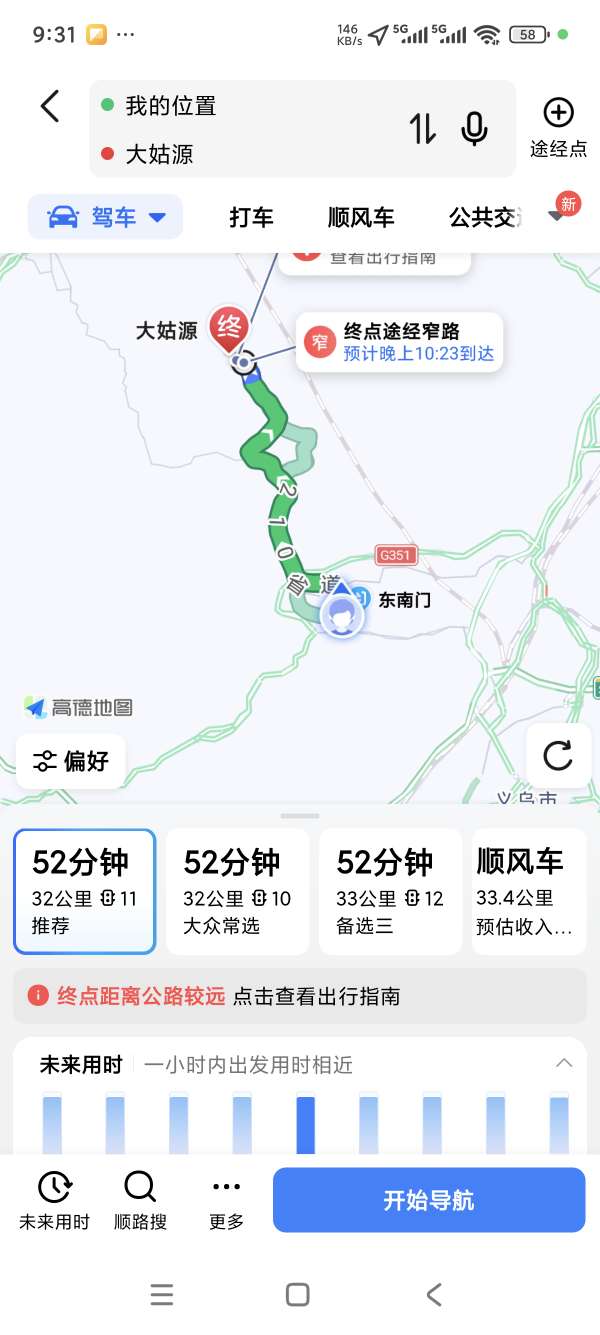Expand more travel modes arrow
Viewport: 600px width, 1335px height.
[x=558, y=216]
